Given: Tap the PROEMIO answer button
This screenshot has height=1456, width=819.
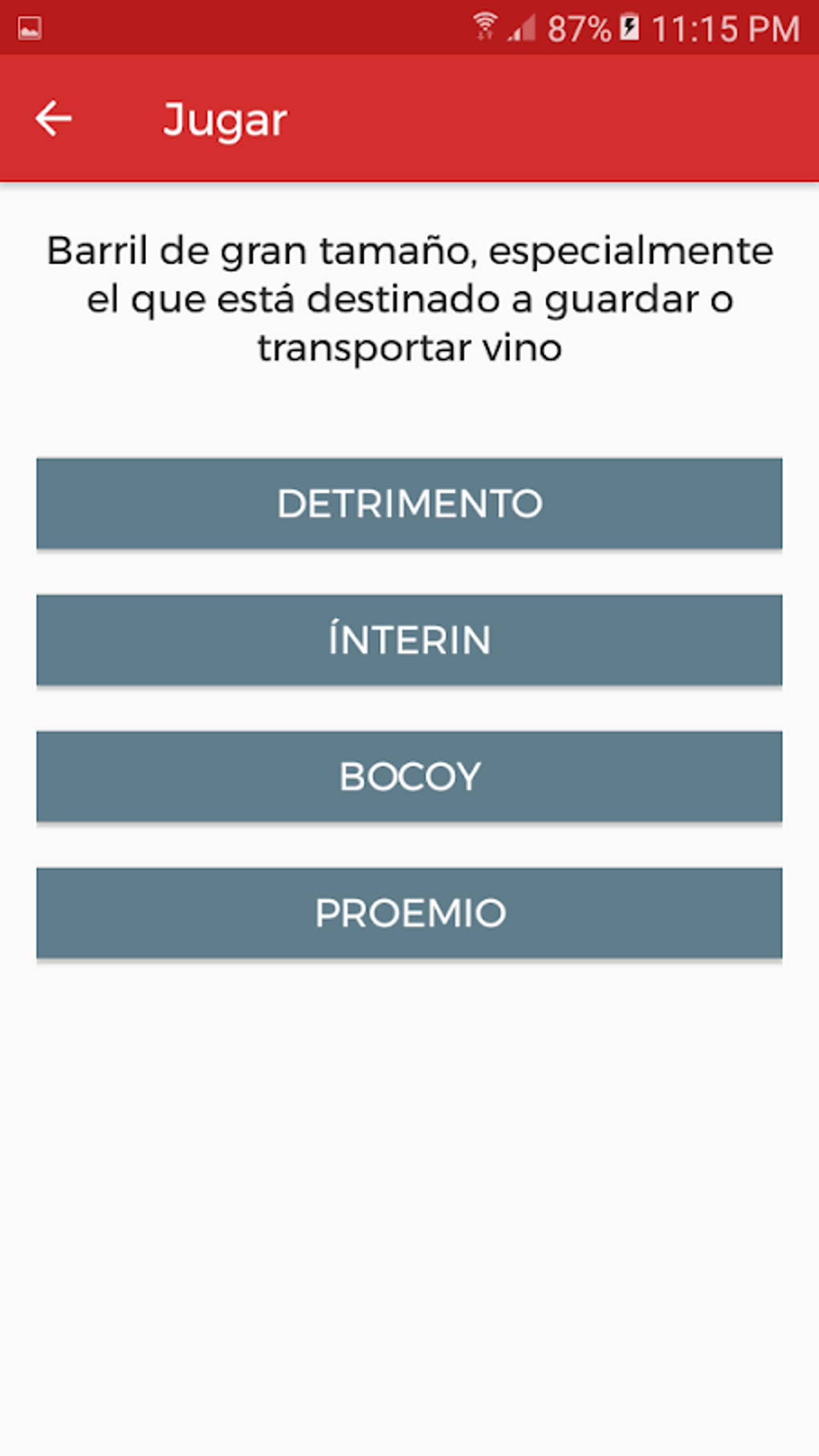Looking at the screenshot, I should pyautogui.click(x=409, y=913).
